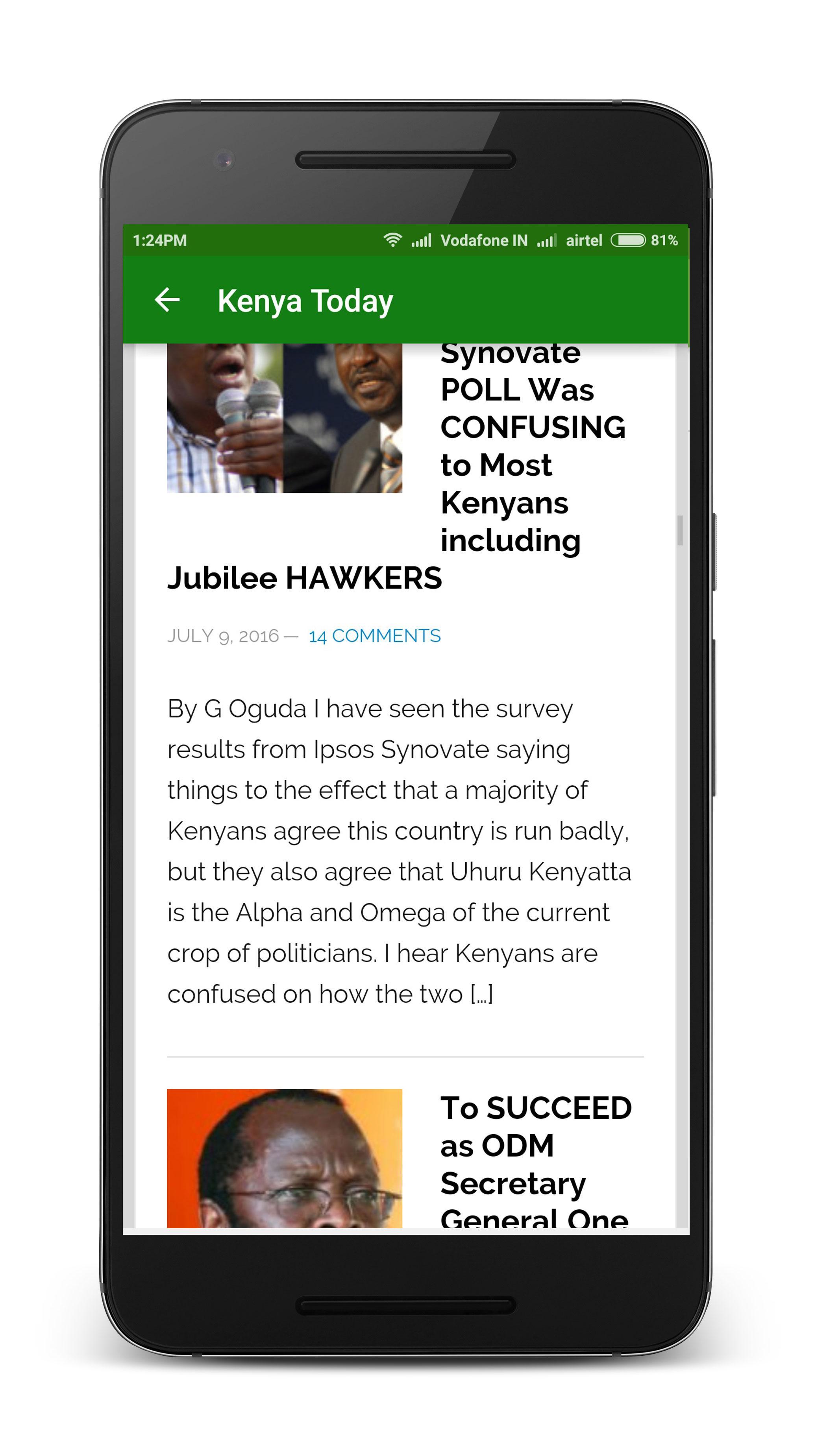Tap the ODM Secretary General article photo
The image size is (816, 1456).
(285, 1159)
